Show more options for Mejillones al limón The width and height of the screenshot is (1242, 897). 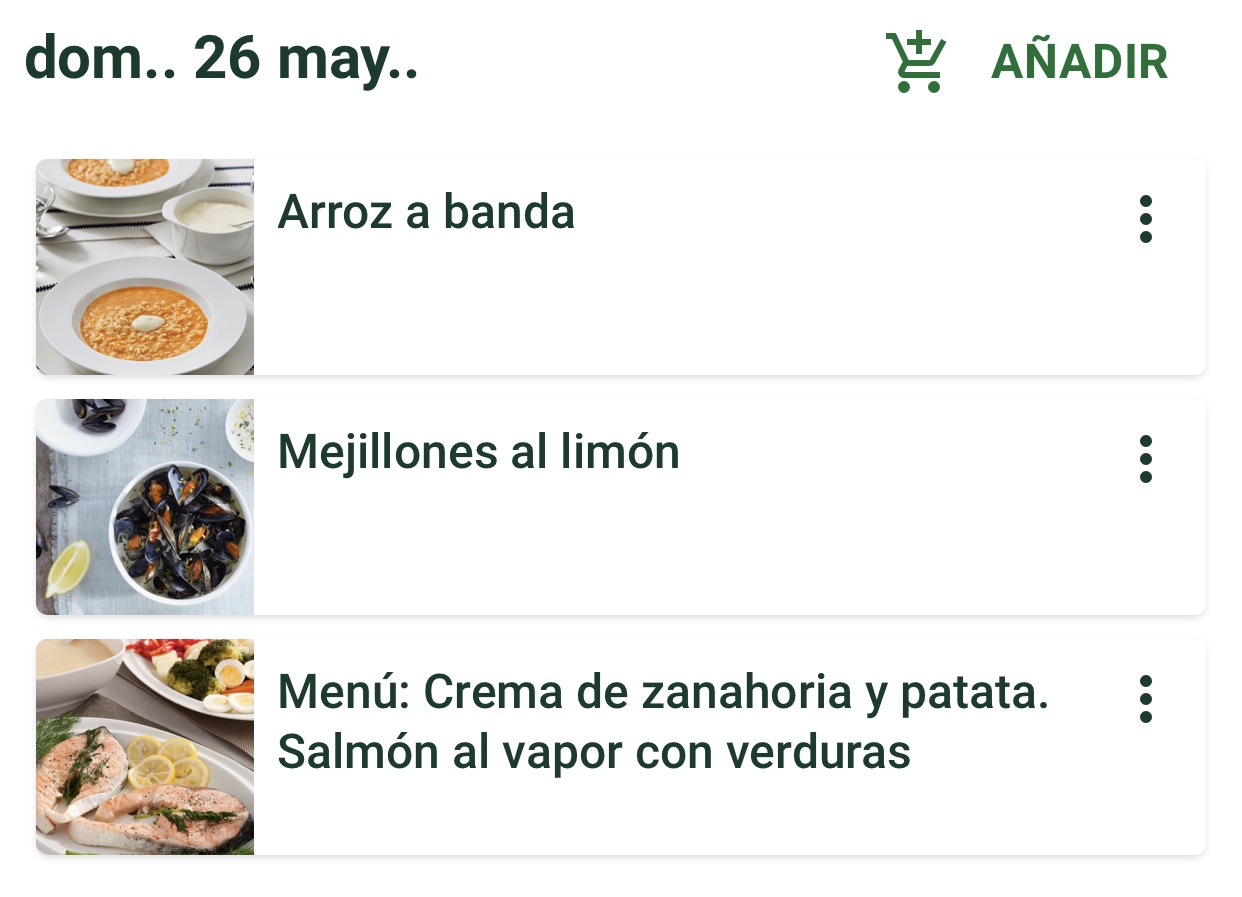1145,459
